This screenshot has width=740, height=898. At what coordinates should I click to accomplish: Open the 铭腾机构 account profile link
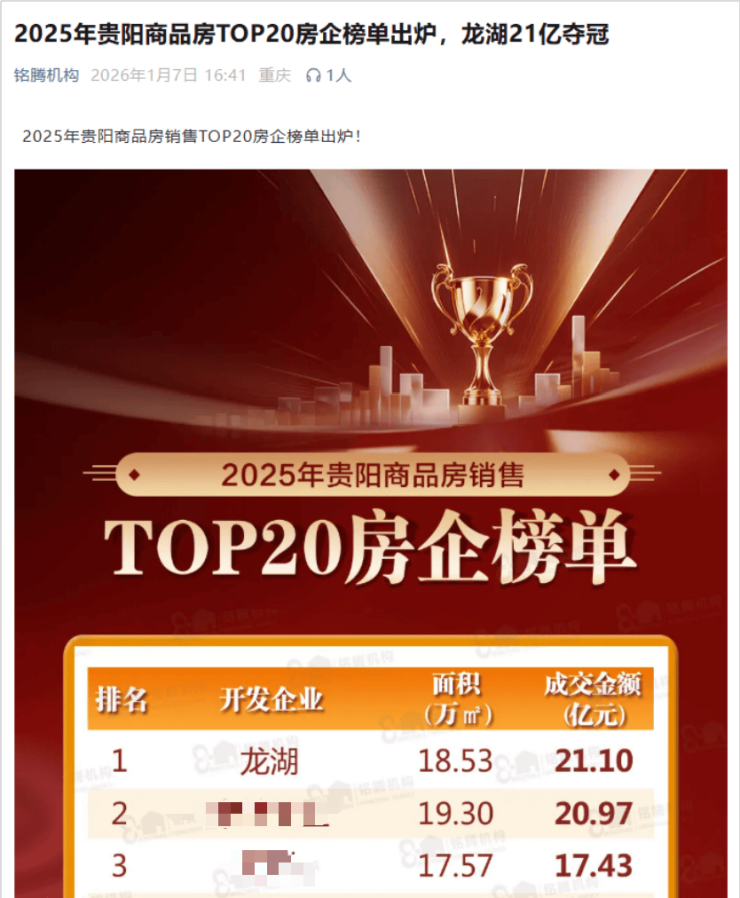click(x=46, y=75)
